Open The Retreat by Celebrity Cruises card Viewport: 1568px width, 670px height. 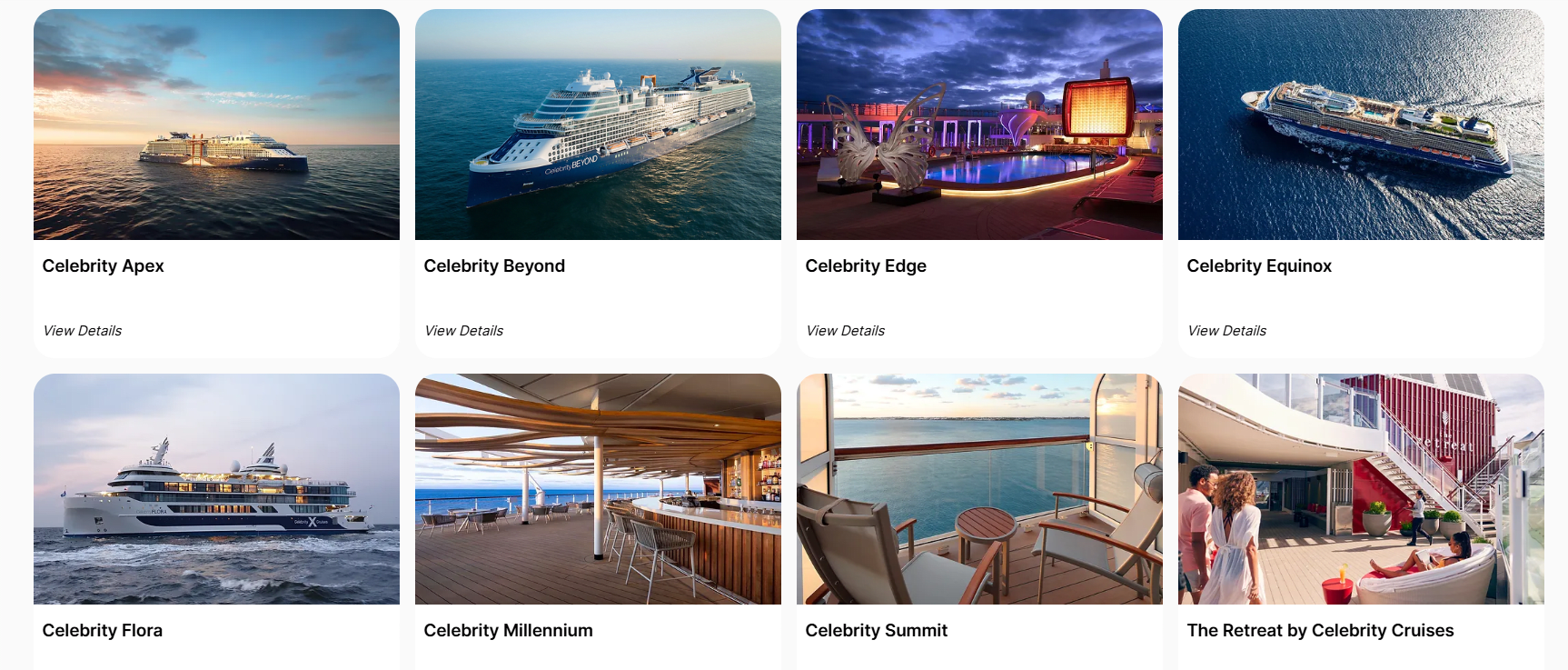point(1361,489)
